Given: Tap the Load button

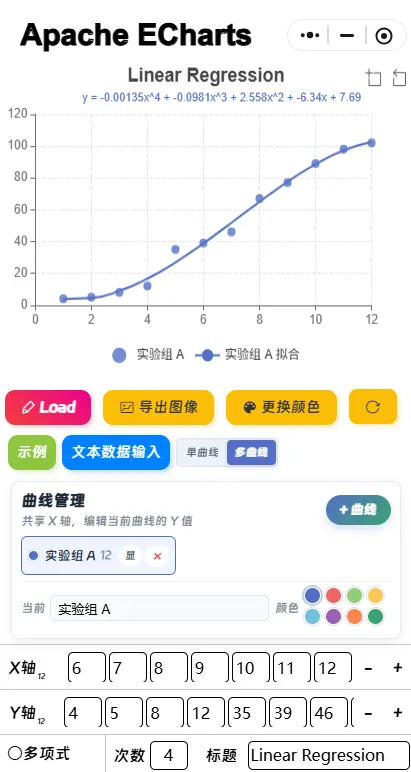Looking at the screenshot, I should tap(48, 407).
